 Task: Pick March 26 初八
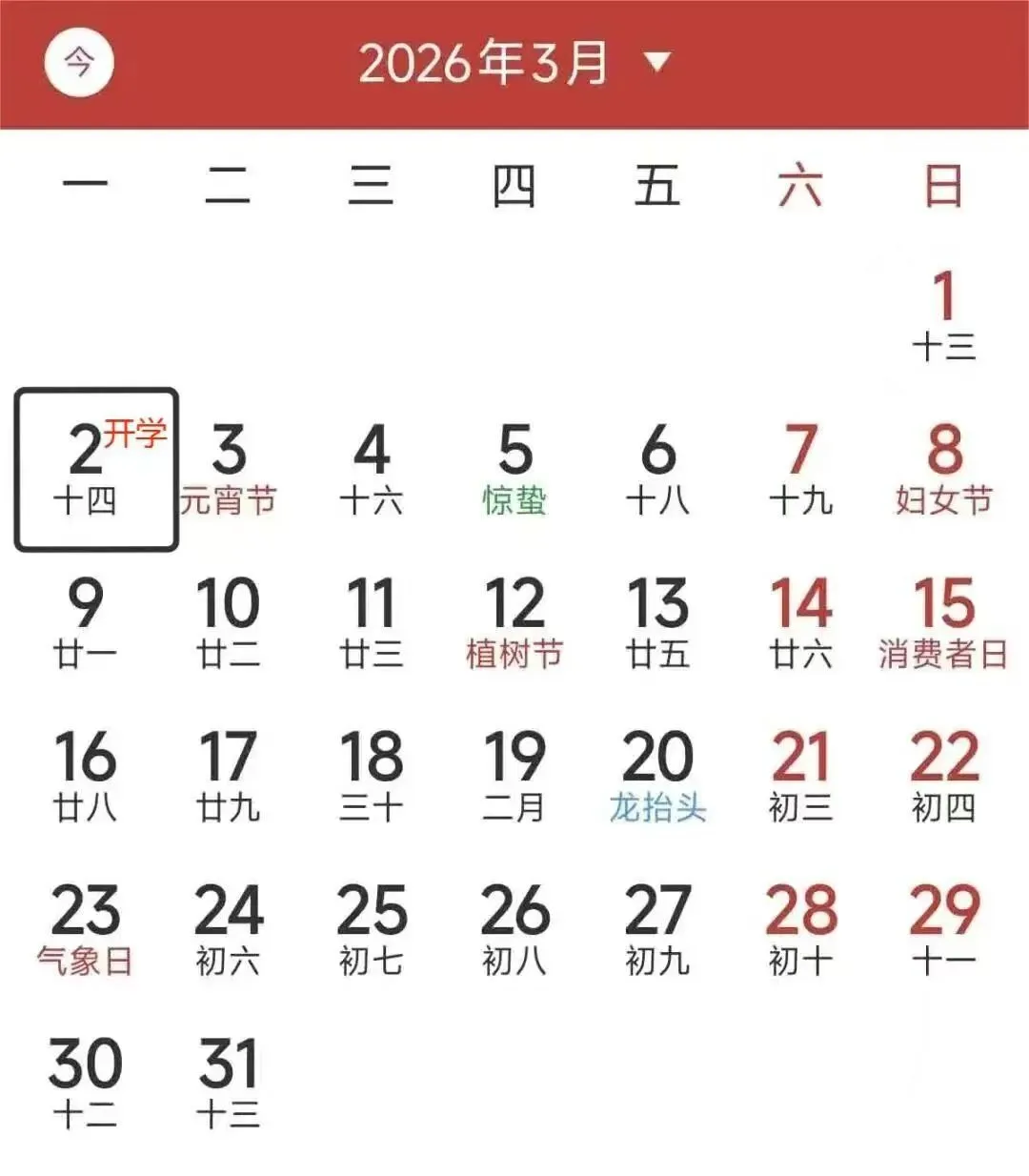click(514, 930)
